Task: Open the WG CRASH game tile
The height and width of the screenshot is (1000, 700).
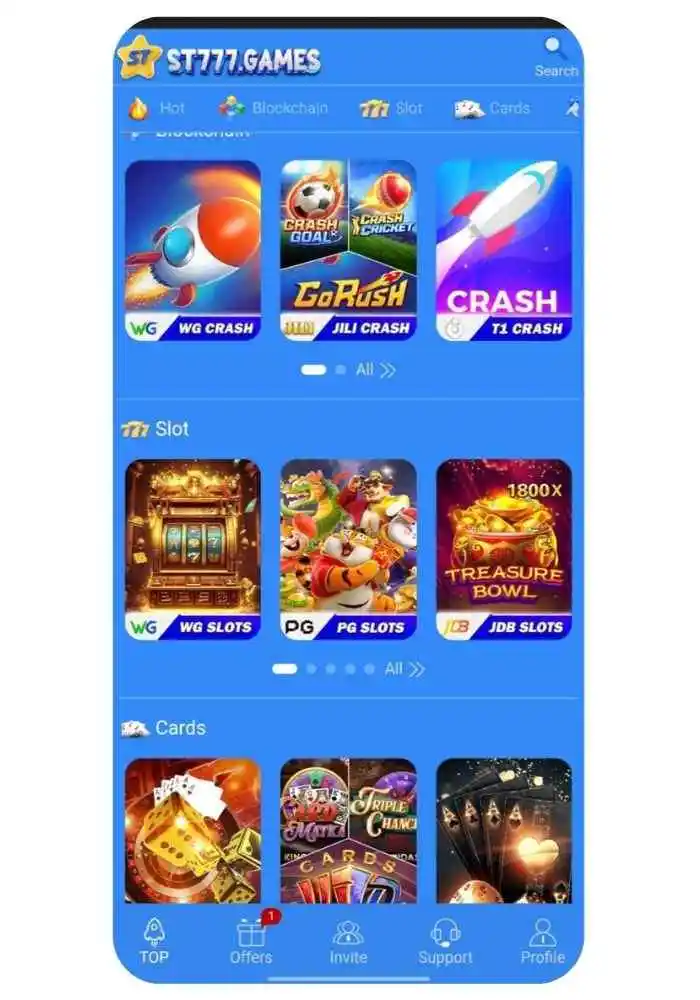Action: [193, 250]
